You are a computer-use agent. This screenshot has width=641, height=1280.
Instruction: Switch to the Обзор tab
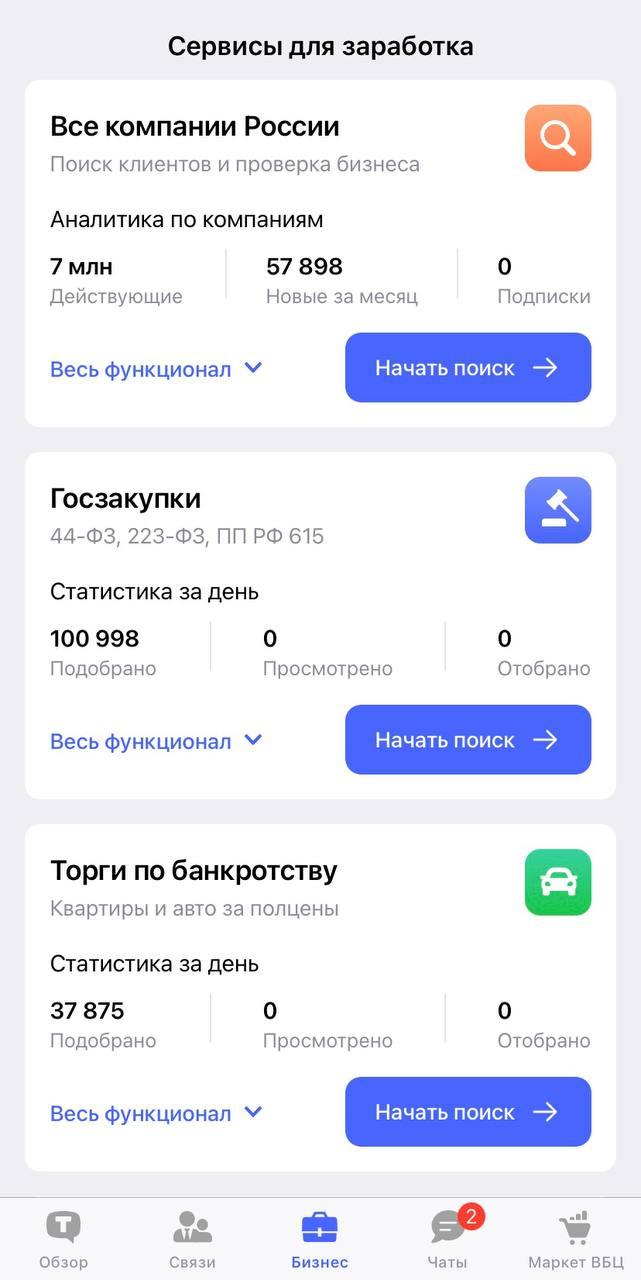(x=64, y=1238)
